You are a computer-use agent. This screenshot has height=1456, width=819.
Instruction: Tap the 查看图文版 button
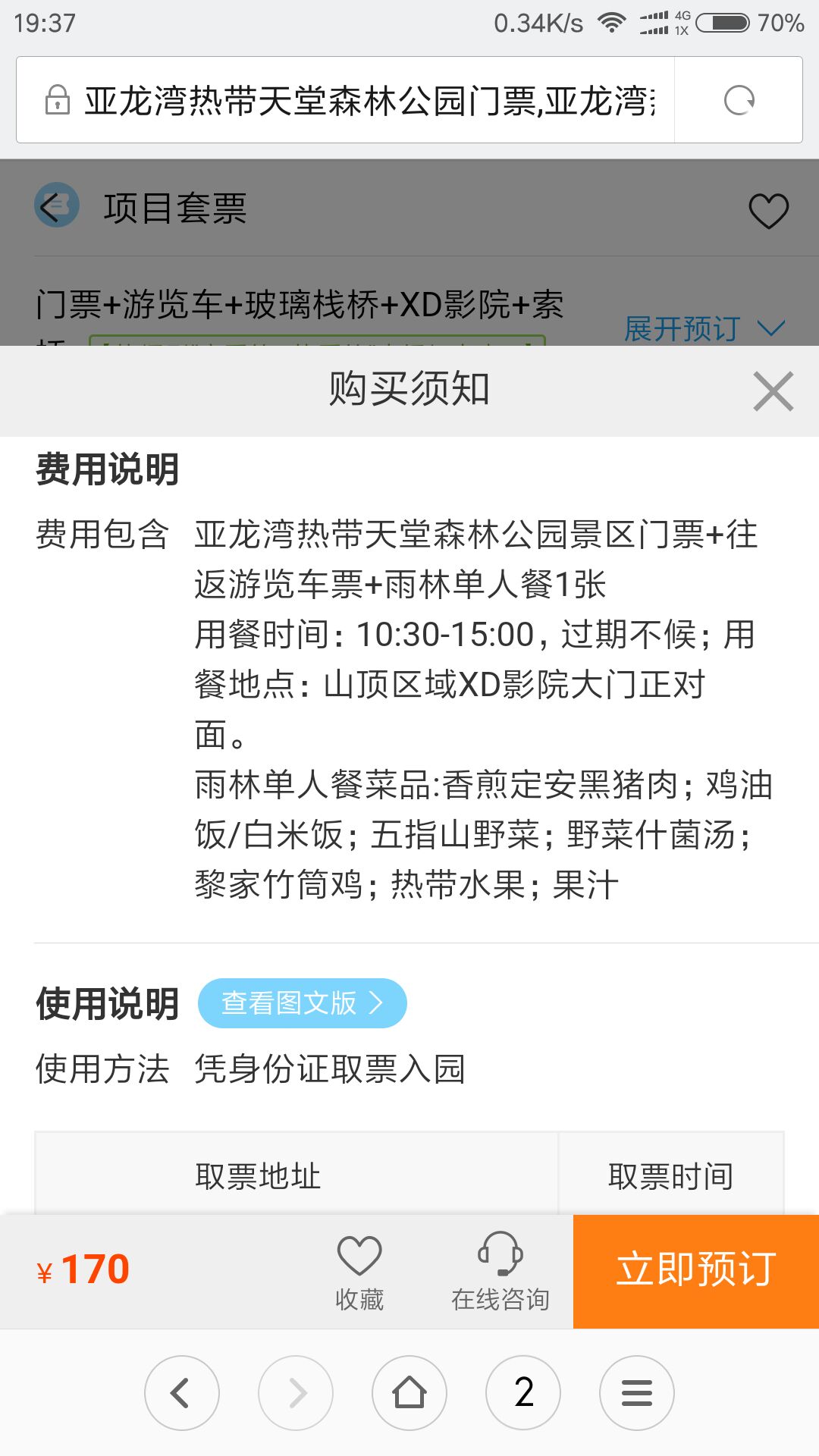(302, 1003)
